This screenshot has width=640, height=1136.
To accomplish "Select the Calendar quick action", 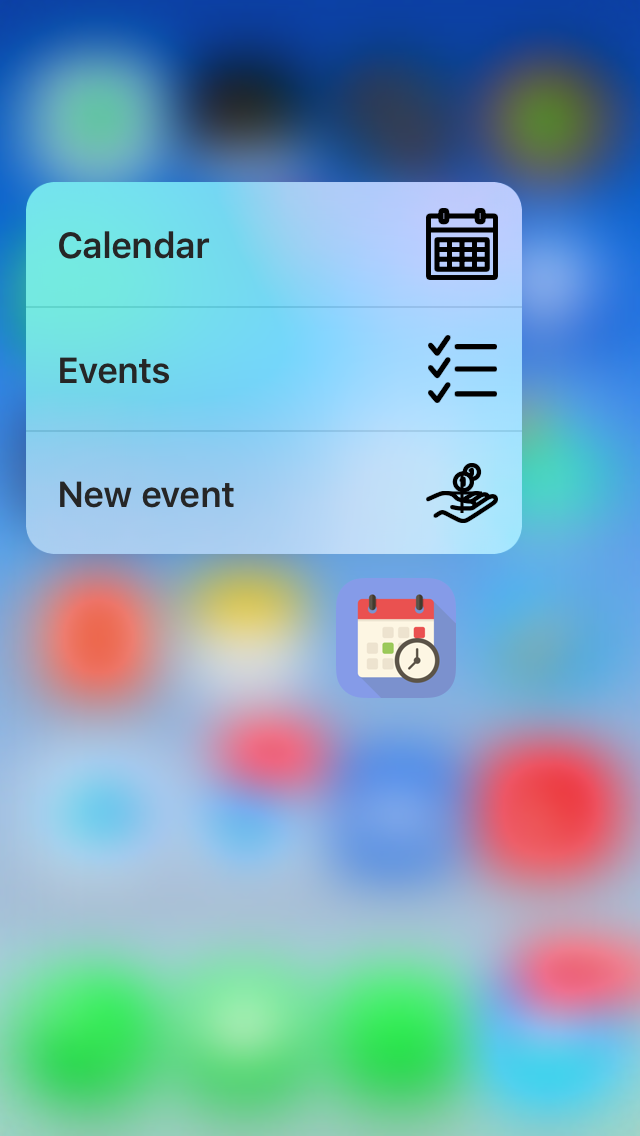I will coord(274,244).
